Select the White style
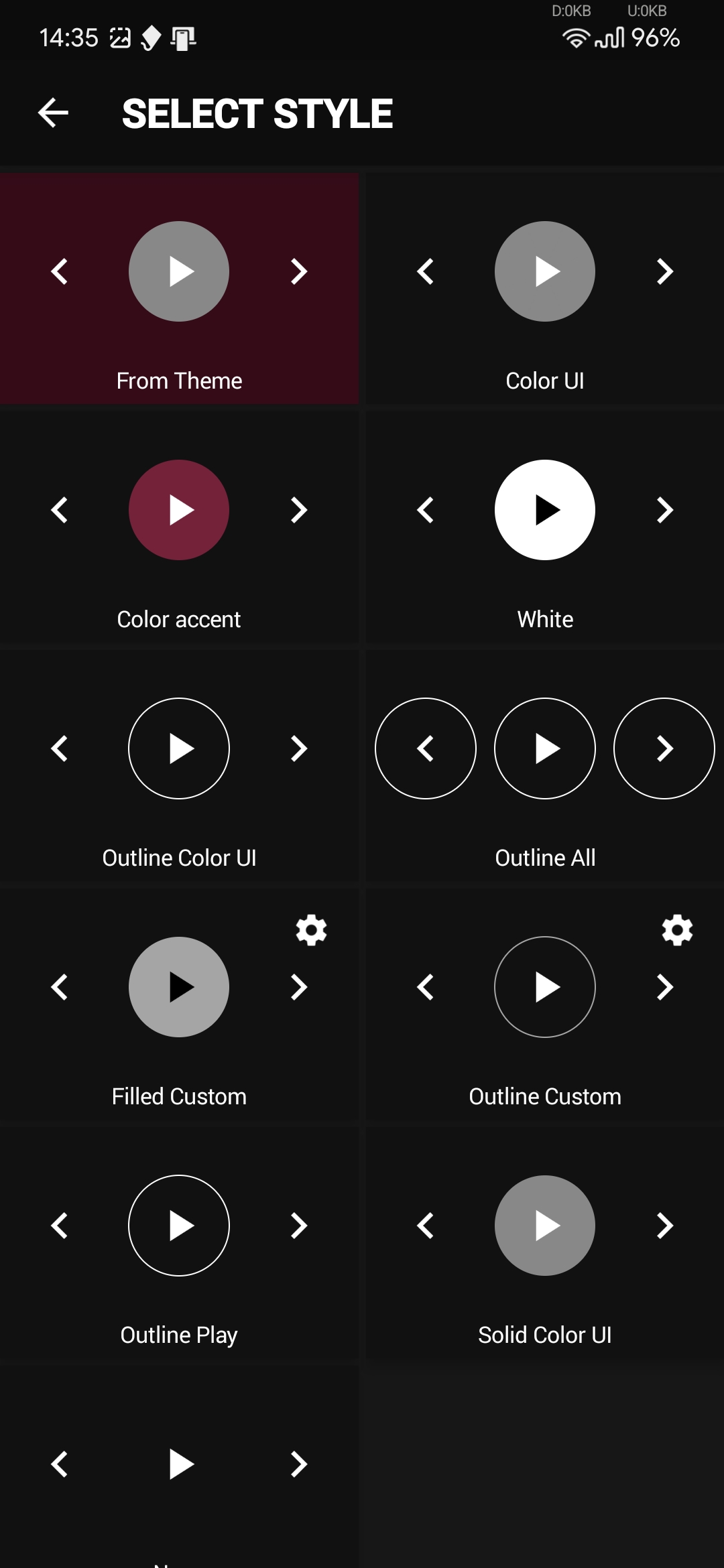 click(x=545, y=527)
